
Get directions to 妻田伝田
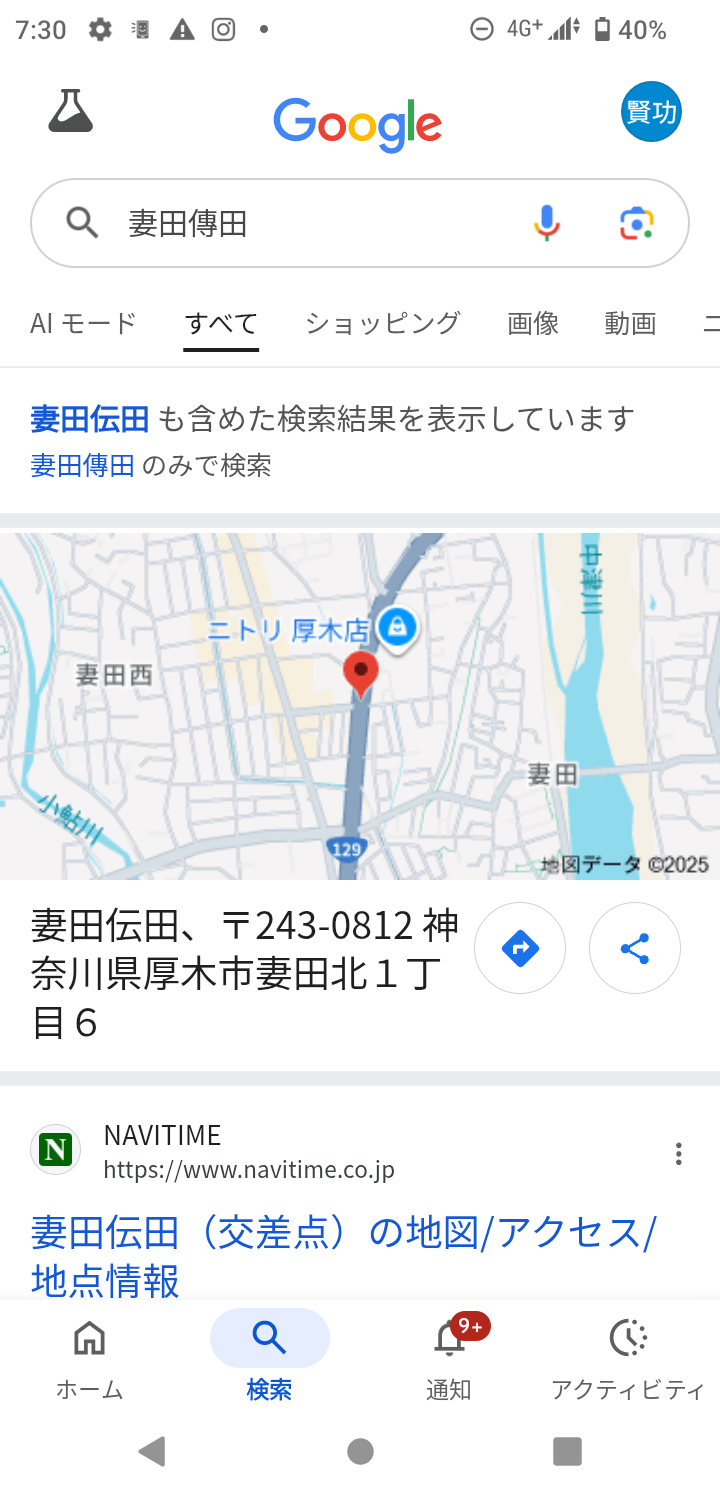click(520, 948)
